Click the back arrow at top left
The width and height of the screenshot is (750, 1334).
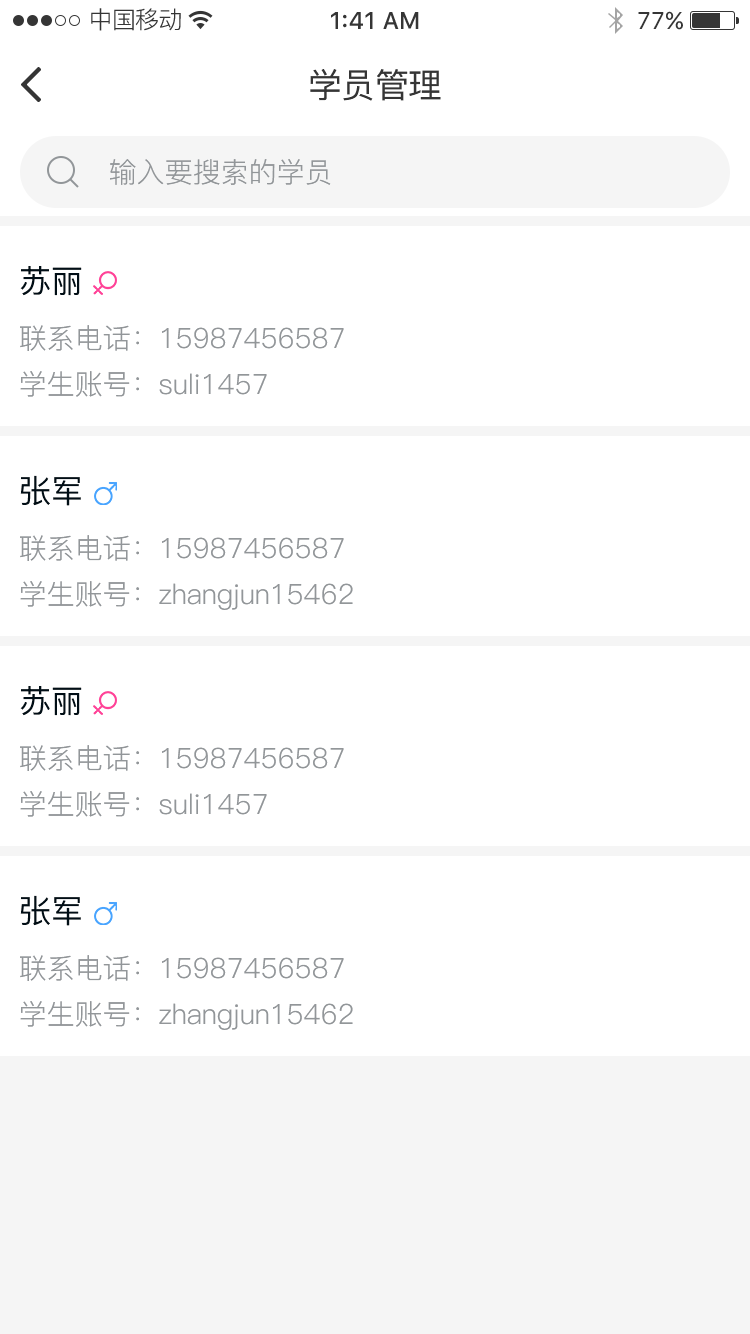30,84
